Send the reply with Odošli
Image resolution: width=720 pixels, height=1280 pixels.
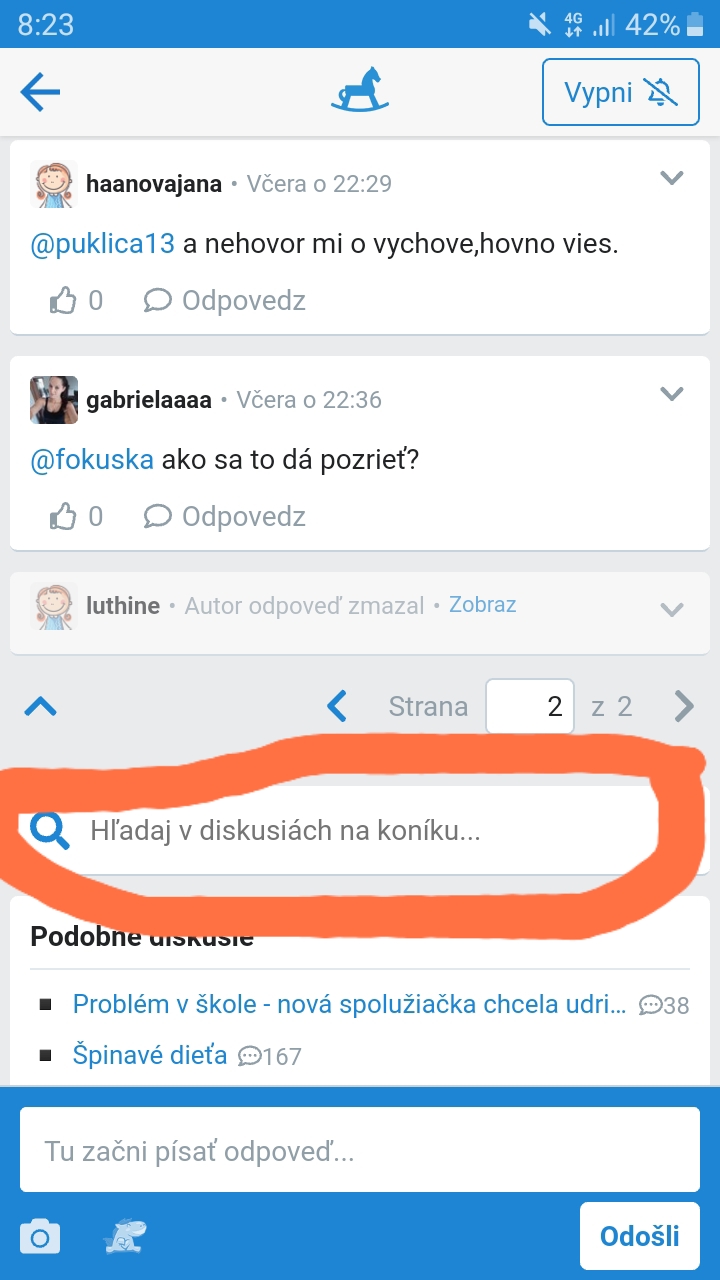point(639,1236)
